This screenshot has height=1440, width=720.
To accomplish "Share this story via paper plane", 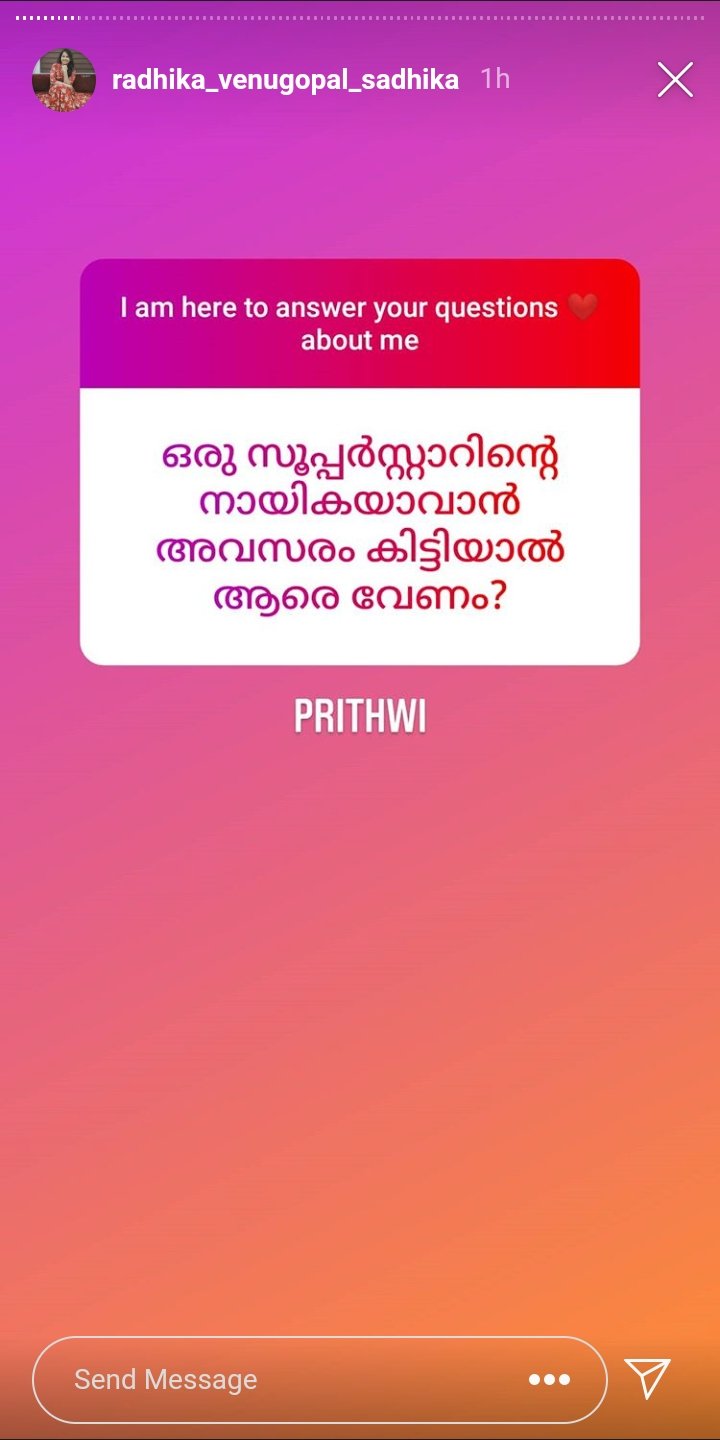I will tap(647, 1379).
